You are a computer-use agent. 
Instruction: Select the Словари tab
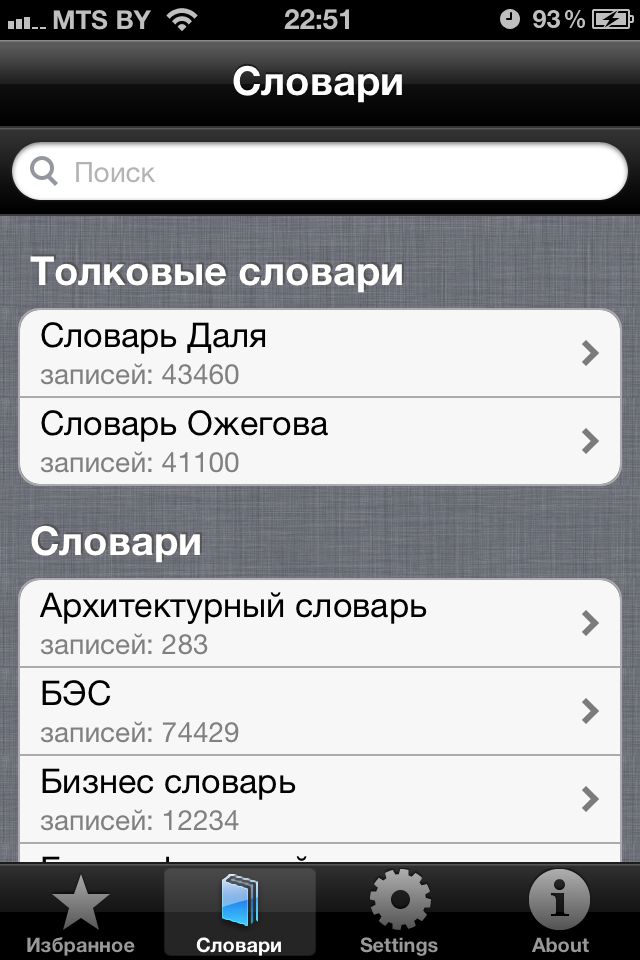(x=240, y=912)
